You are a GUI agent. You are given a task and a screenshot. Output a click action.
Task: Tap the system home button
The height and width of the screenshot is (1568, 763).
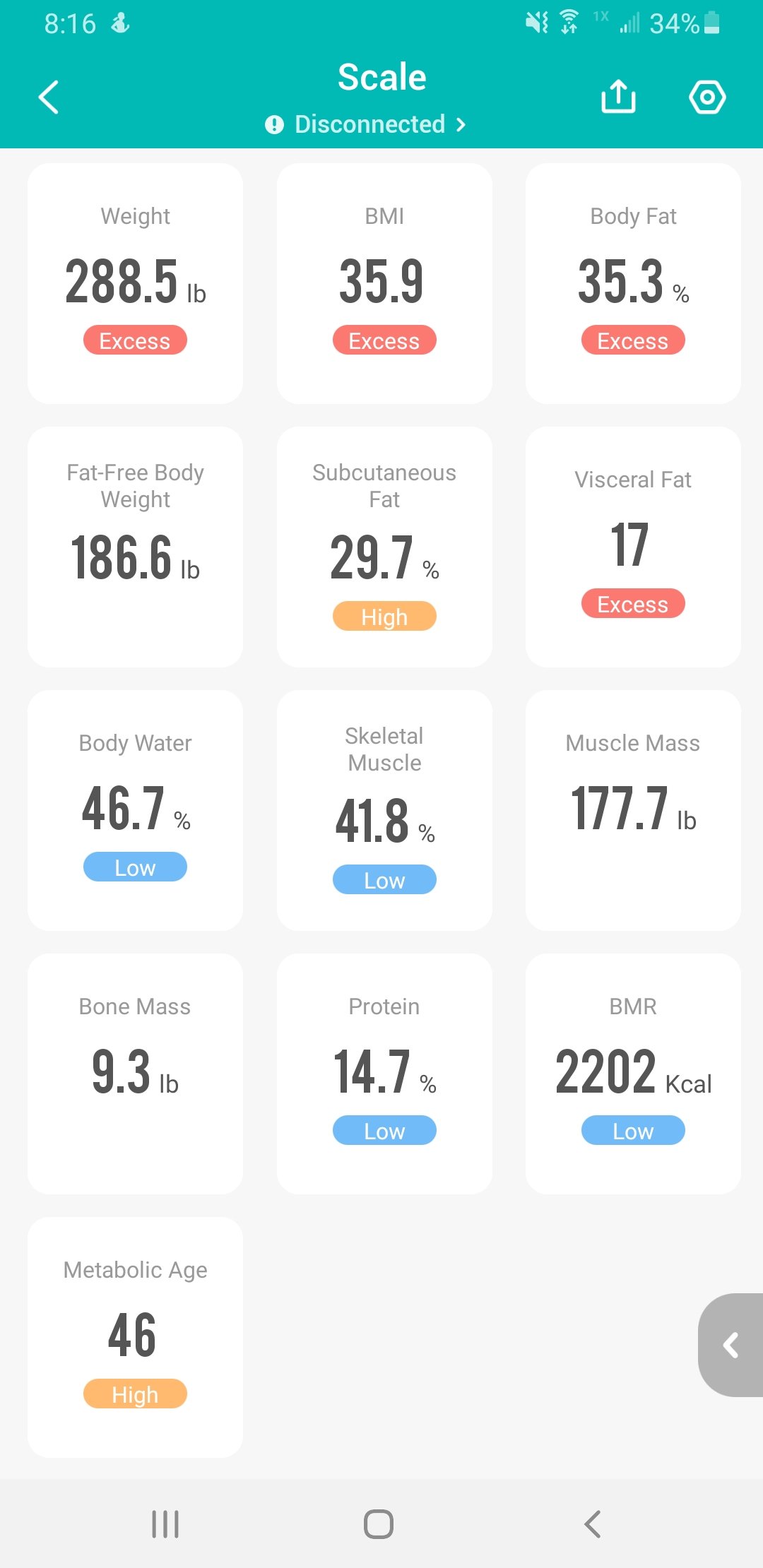pyautogui.click(x=379, y=1524)
